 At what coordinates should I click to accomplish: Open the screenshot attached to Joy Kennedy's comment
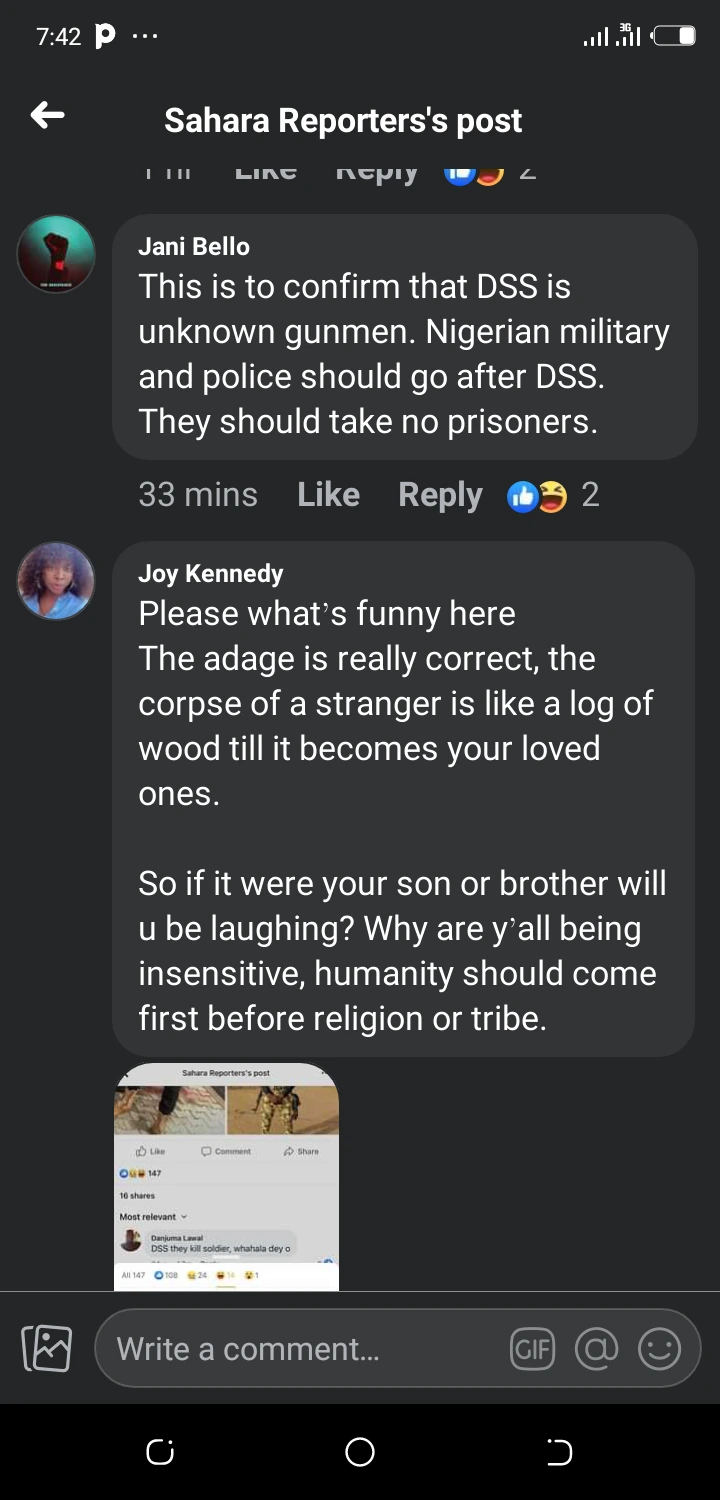pyautogui.click(x=227, y=1176)
